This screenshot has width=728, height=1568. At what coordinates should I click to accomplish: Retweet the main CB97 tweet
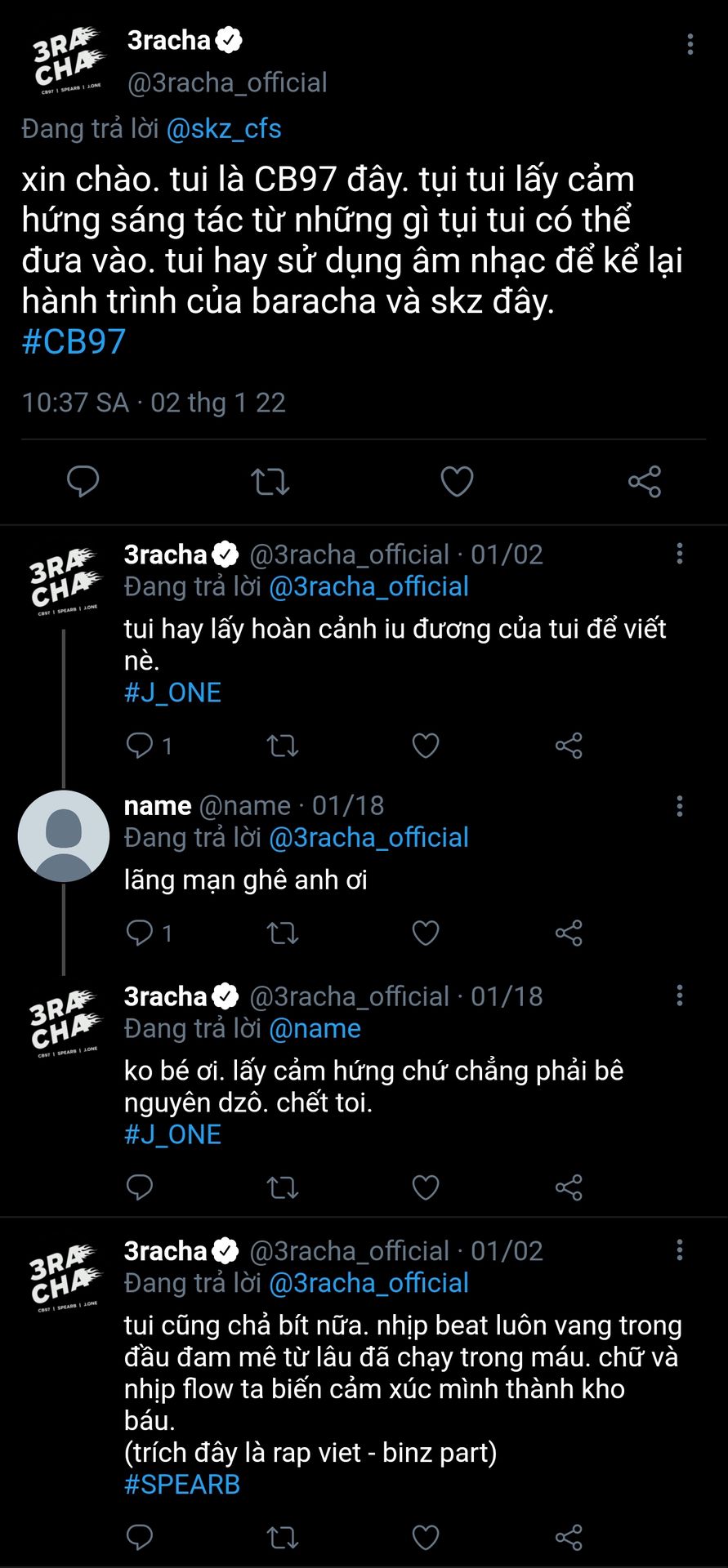point(270,481)
